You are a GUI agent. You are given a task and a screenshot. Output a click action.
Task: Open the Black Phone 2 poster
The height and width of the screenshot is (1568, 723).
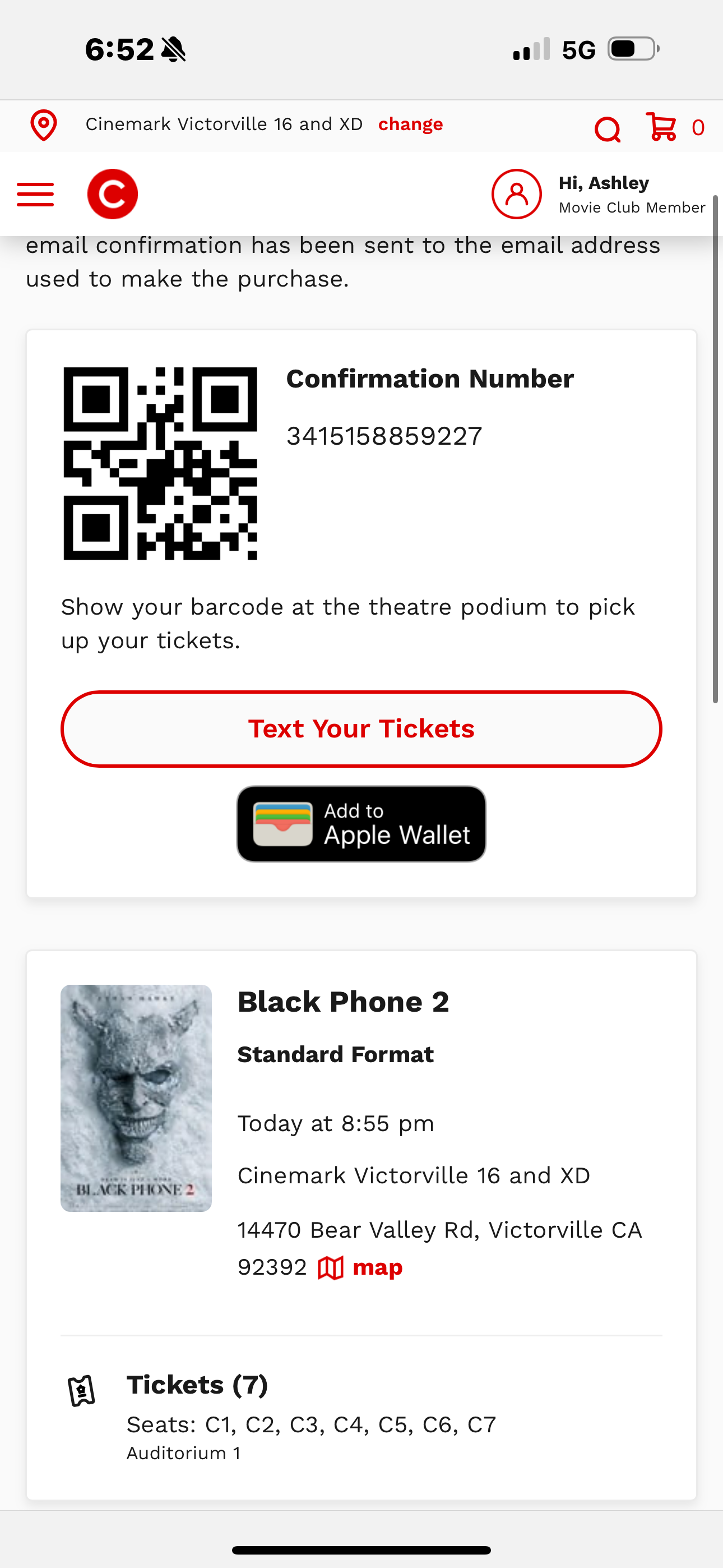click(x=136, y=1097)
